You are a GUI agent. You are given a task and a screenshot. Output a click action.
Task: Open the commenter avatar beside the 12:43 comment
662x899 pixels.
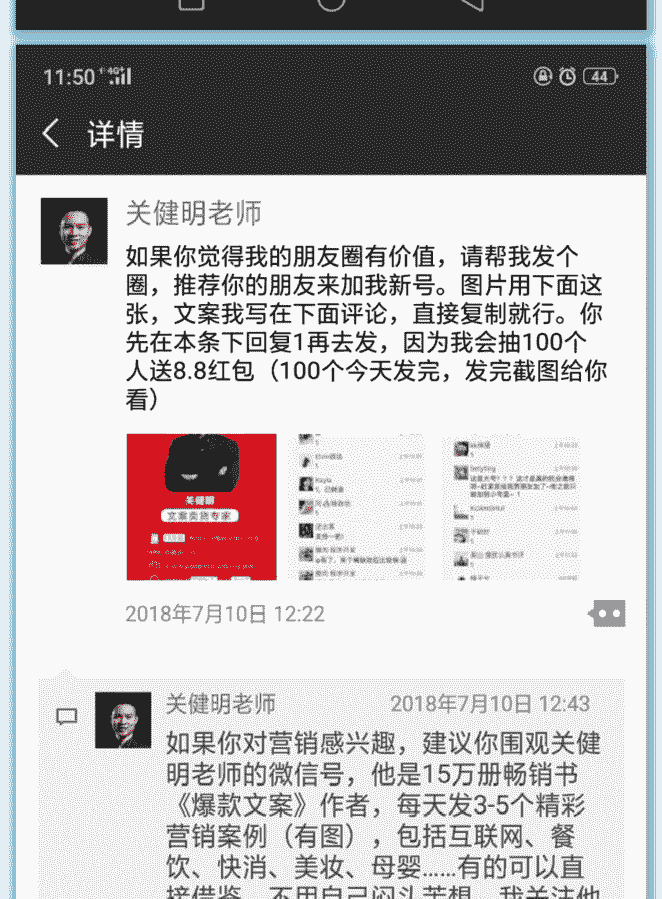(123, 720)
